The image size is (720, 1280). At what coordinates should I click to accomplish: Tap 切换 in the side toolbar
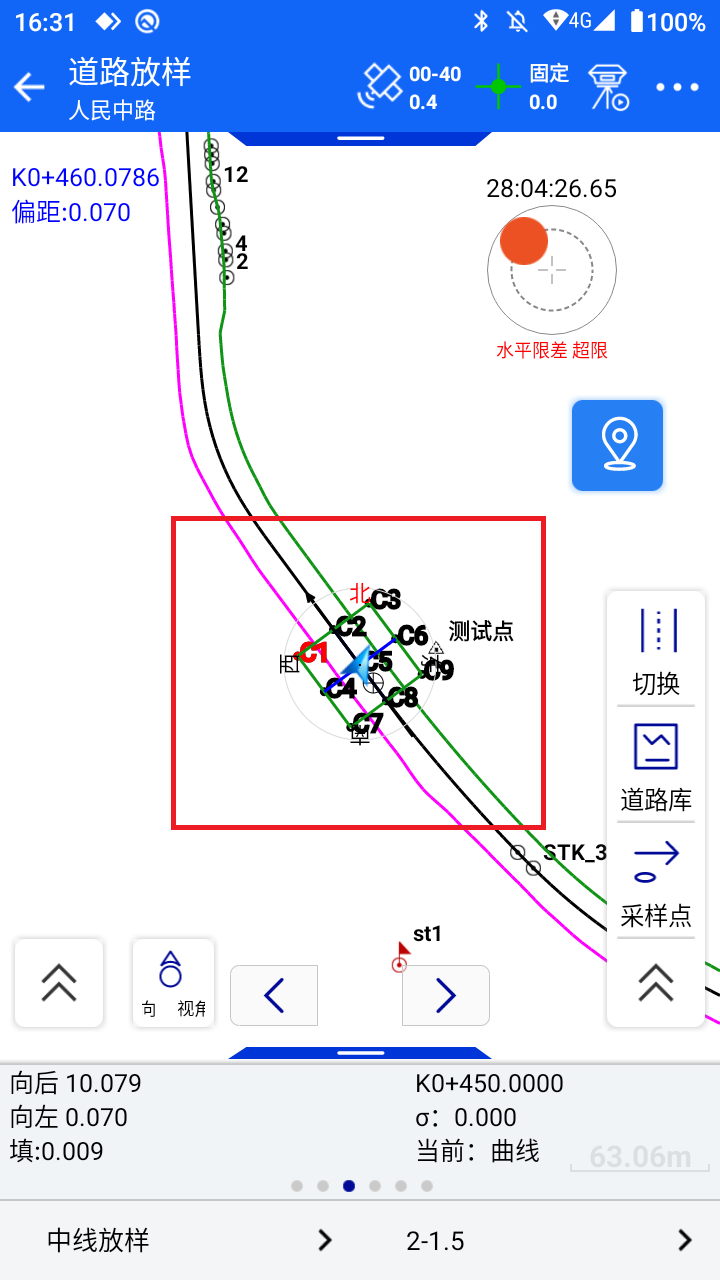(656, 650)
